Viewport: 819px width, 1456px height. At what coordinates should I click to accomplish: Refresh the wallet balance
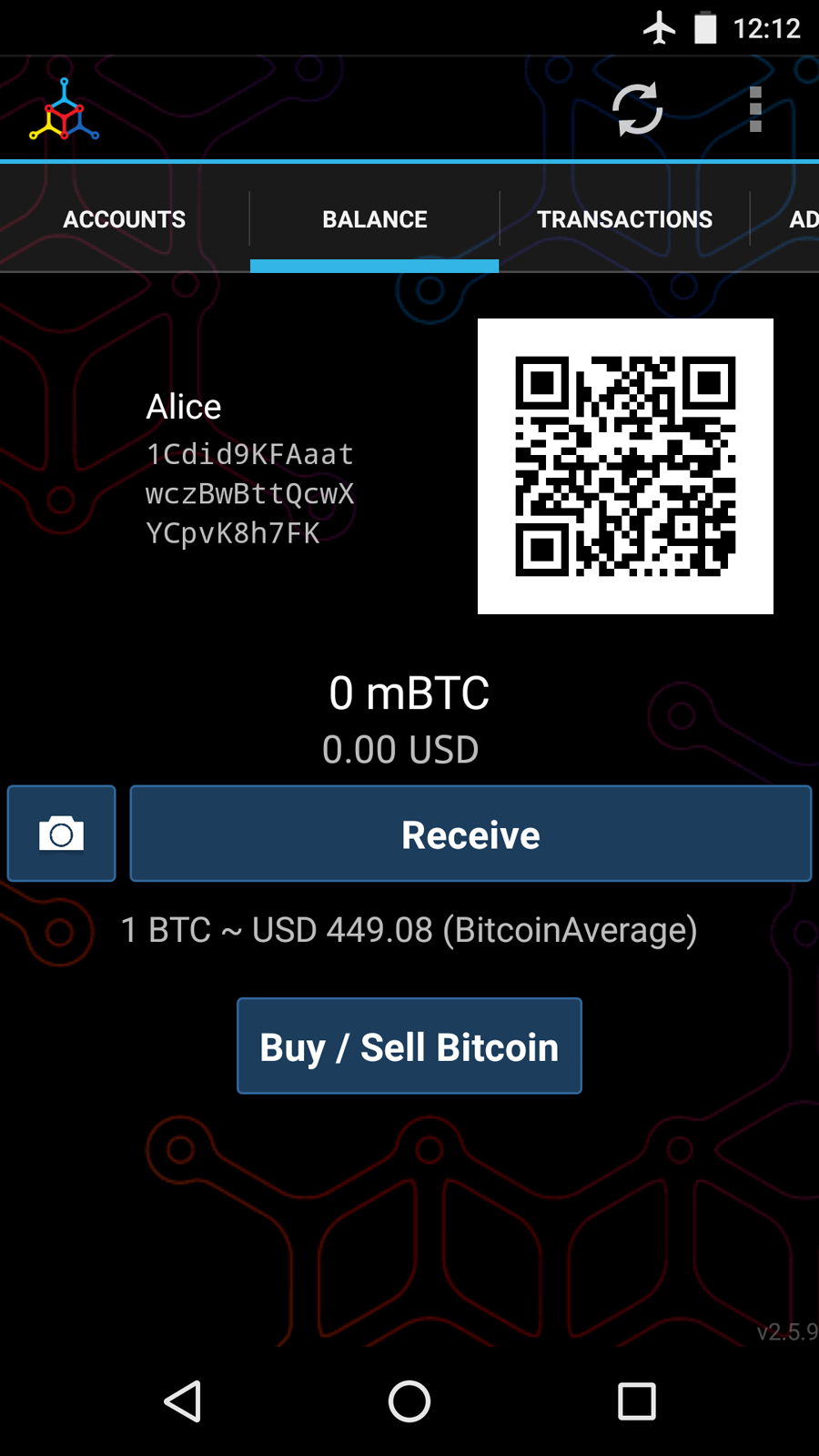(x=637, y=110)
